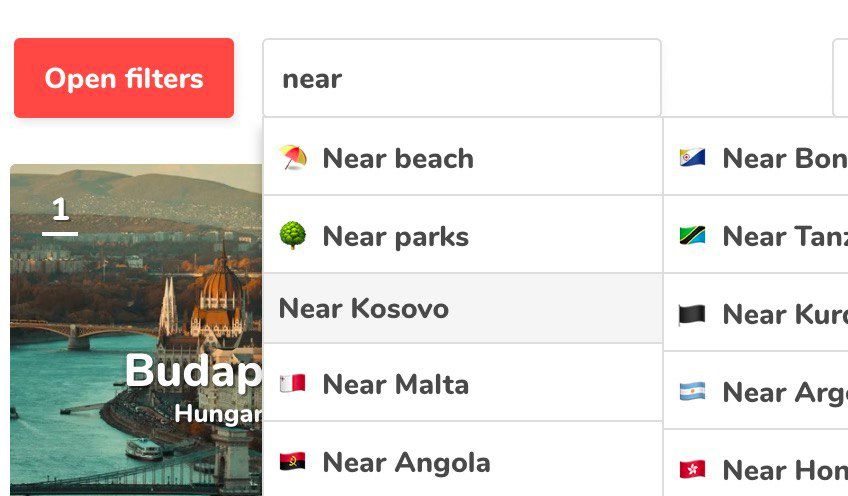
Task: Choose the Near Angola suggestion
Action: point(461,462)
